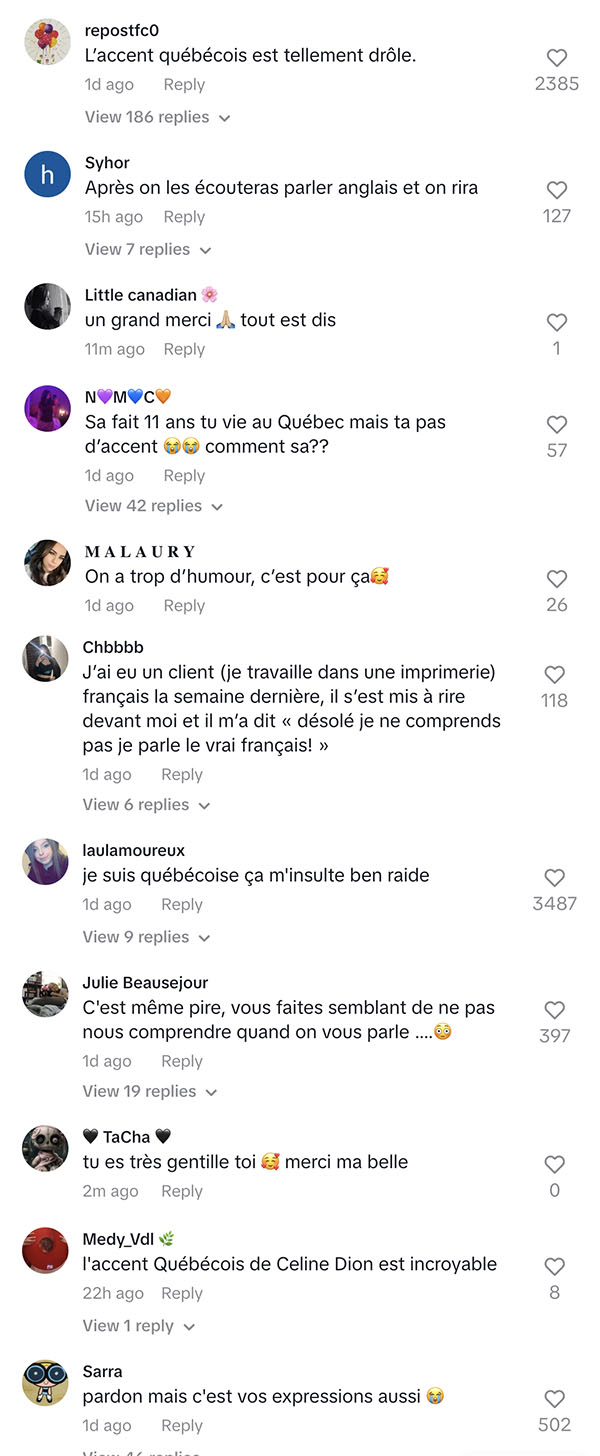Image resolution: width=600 pixels, height=1456 pixels.
Task: Like repostfc0's comment about the accent
Action: point(557,58)
